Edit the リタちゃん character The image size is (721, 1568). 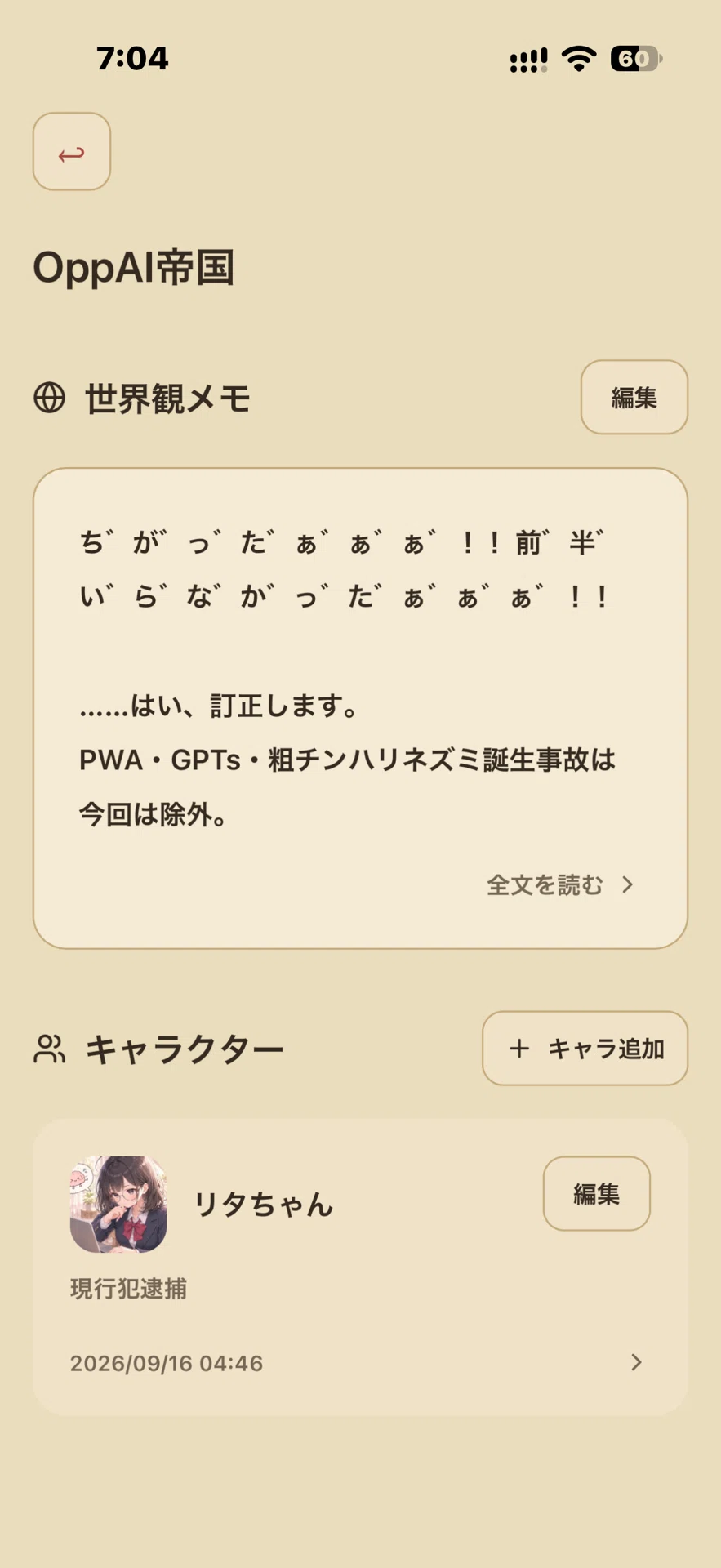(x=596, y=1194)
